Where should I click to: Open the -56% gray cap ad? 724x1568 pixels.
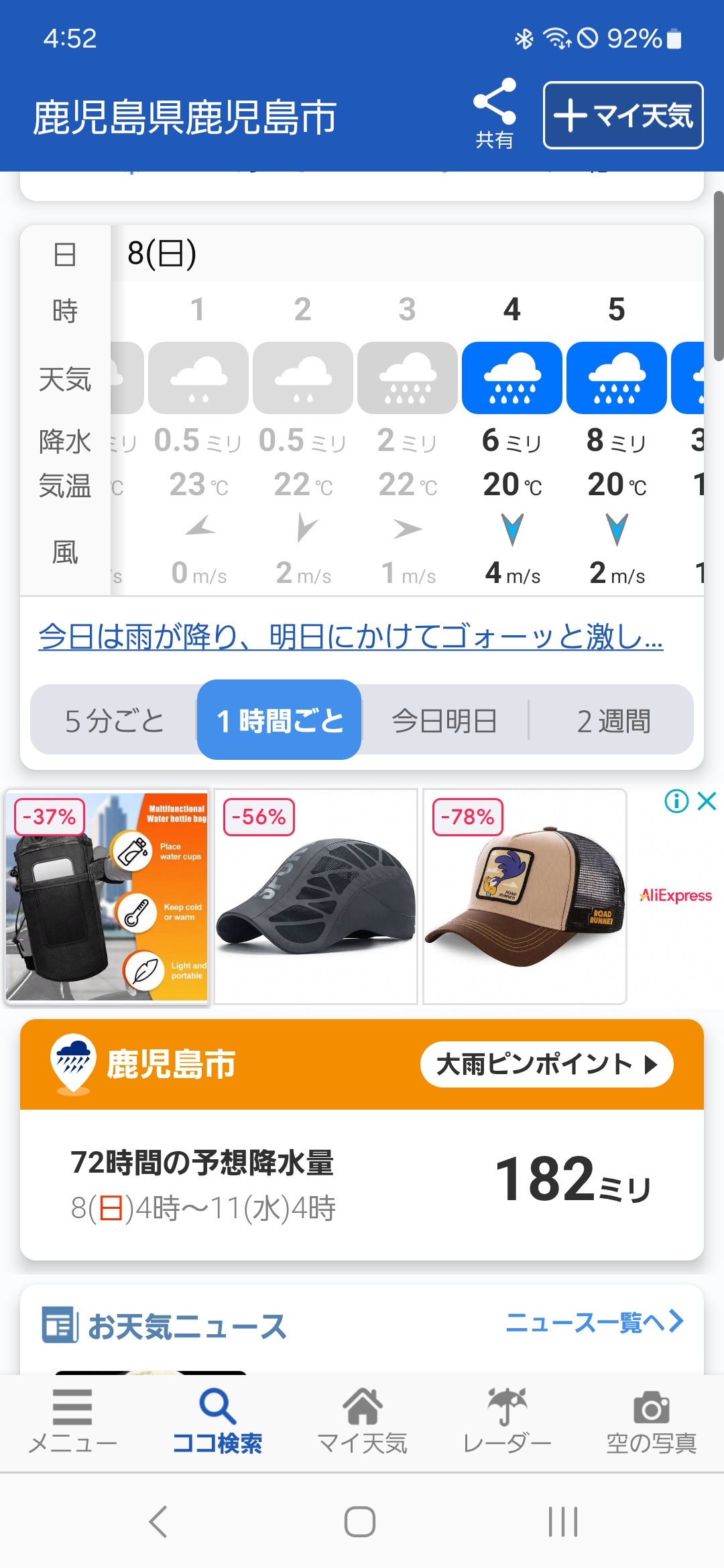point(316,897)
